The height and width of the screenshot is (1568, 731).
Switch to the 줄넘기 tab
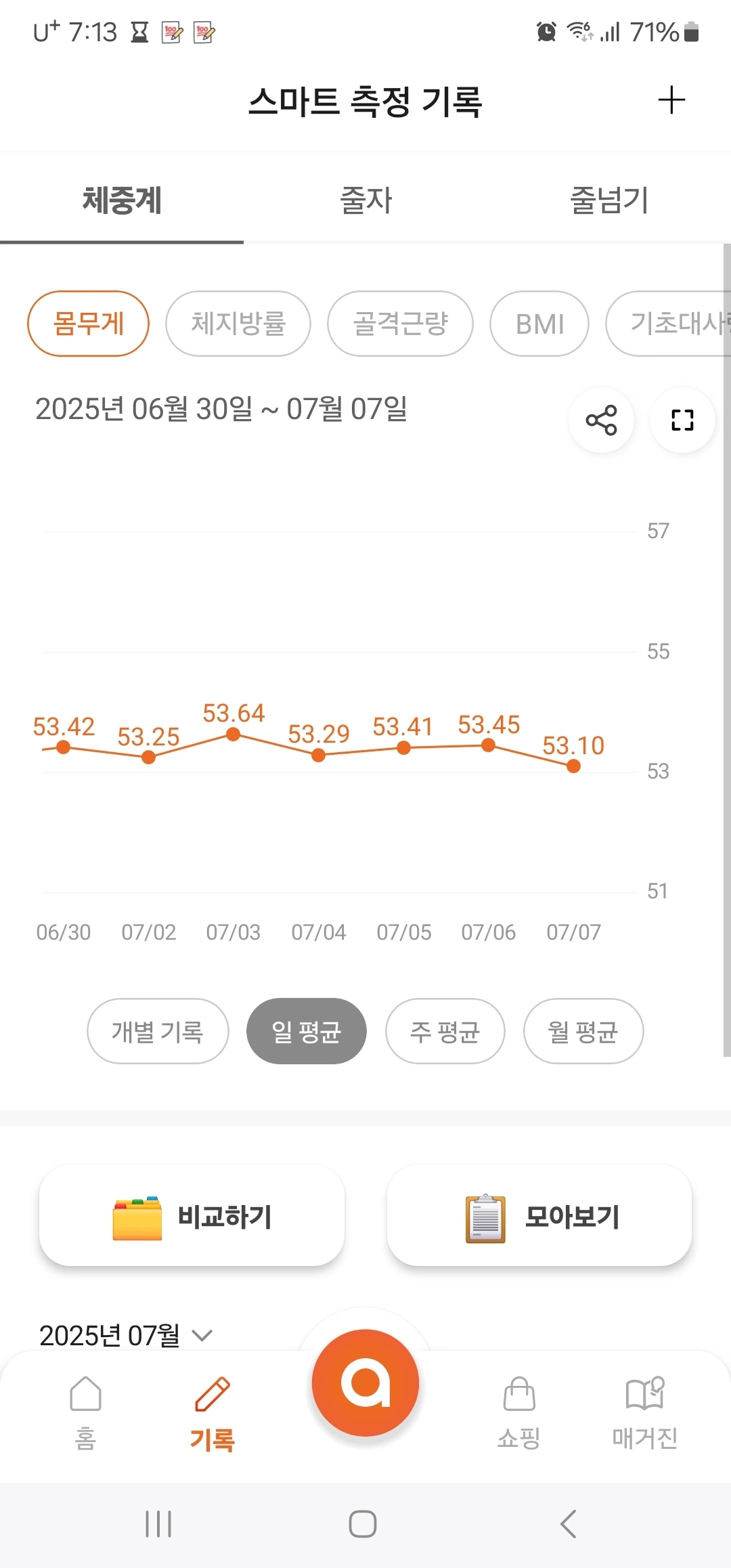coord(609,200)
